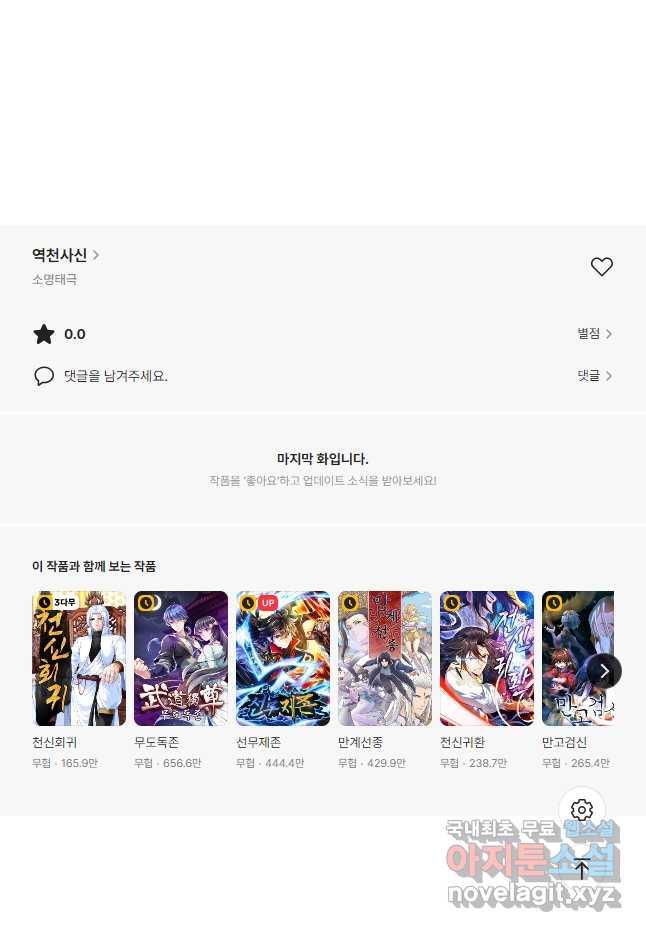Open the 천신회귀 webtoon card
Viewport: 646px width, 932px height.
coord(79,659)
